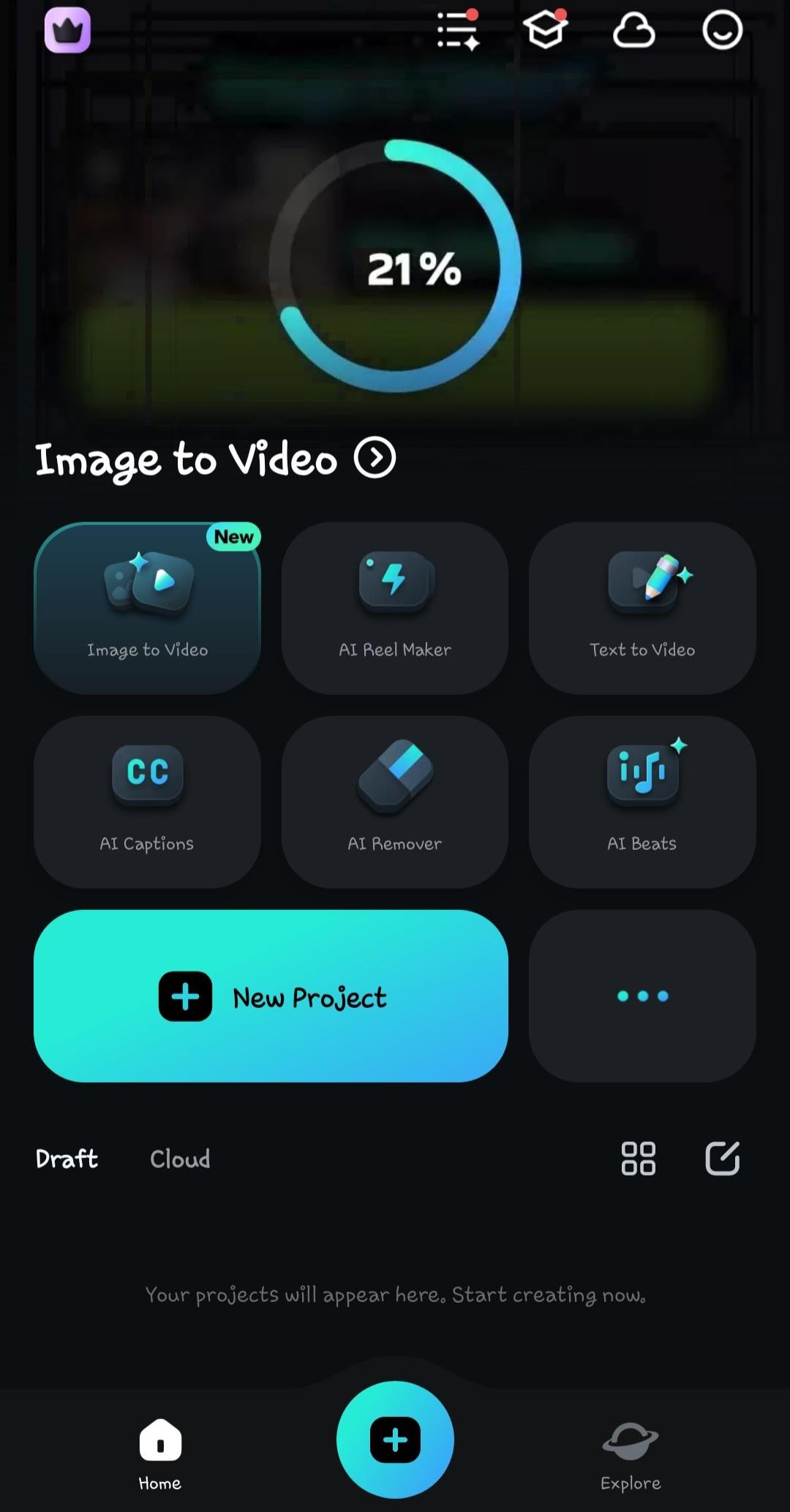Start a New Project
Screen dimensions: 790x1512
click(271, 996)
